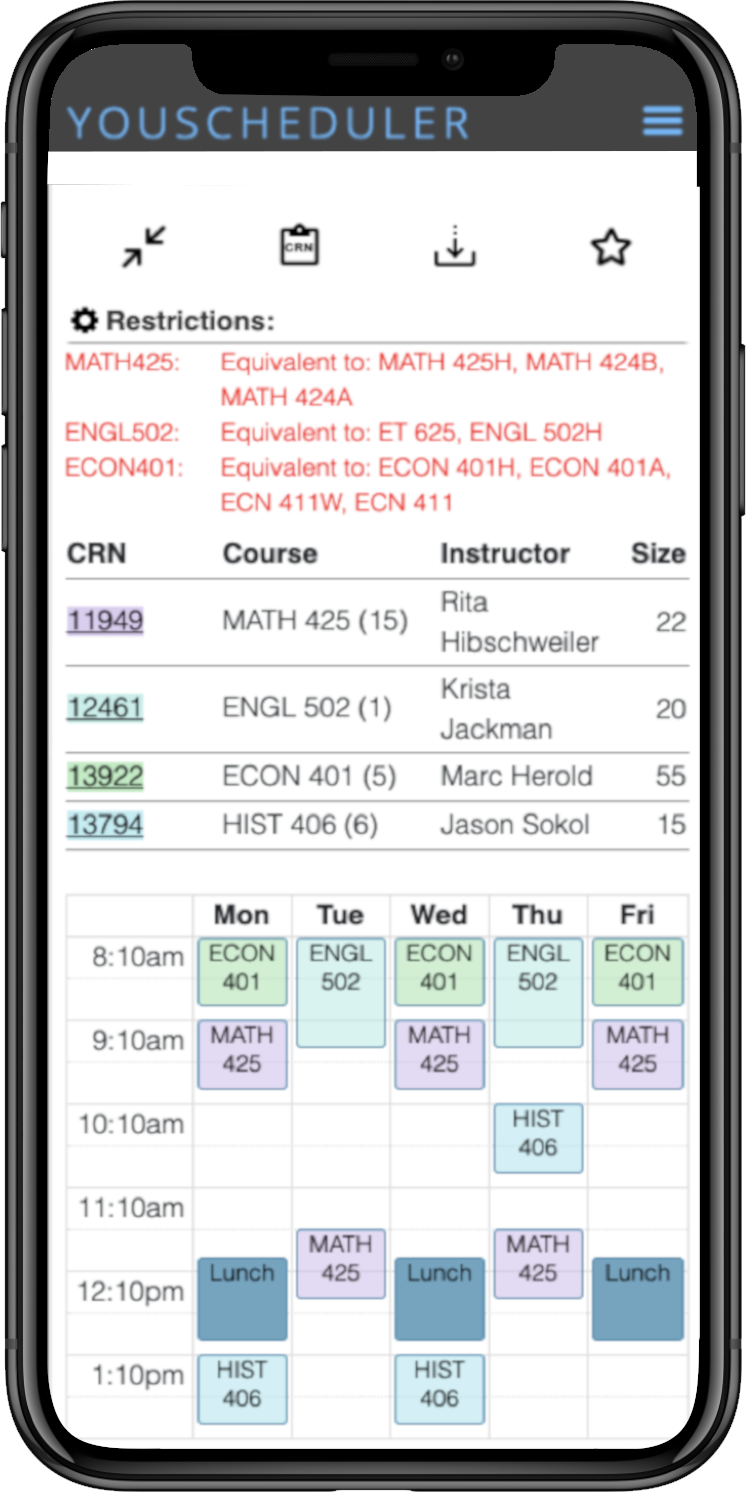Copy CRNs with the clipboard icon

[299, 246]
